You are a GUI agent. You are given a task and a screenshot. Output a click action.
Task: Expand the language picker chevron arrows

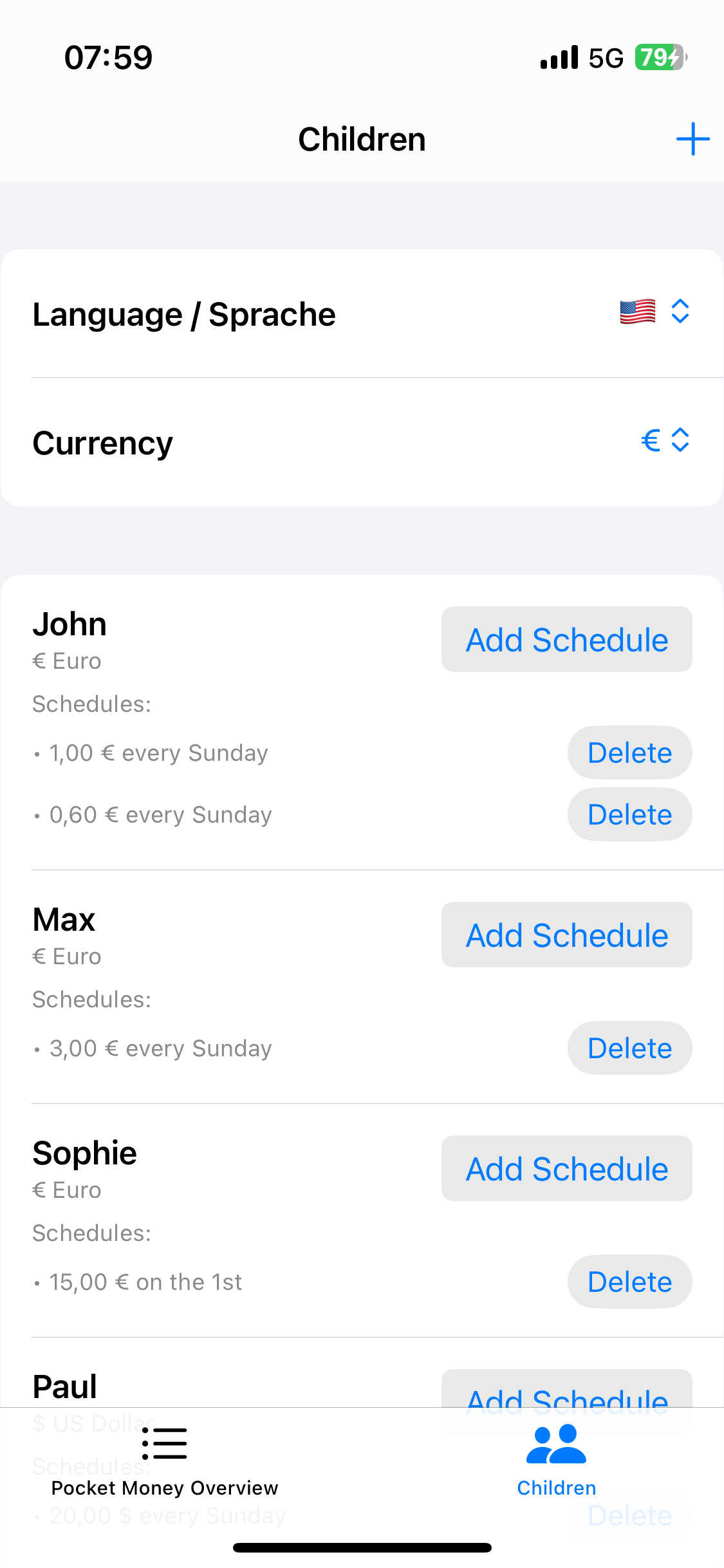(x=682, y=312)
